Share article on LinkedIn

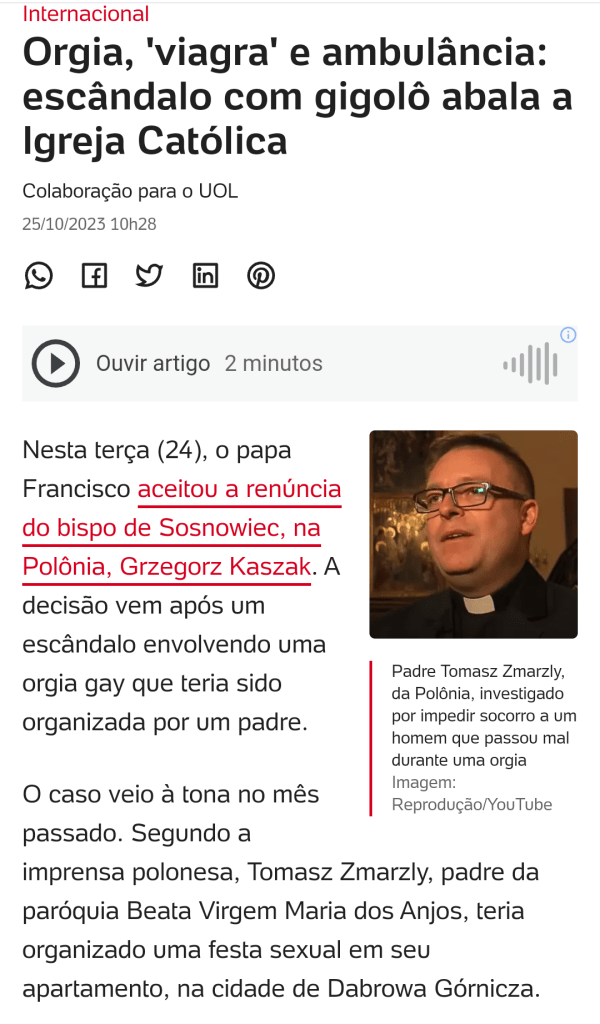[x=205, y=276]
